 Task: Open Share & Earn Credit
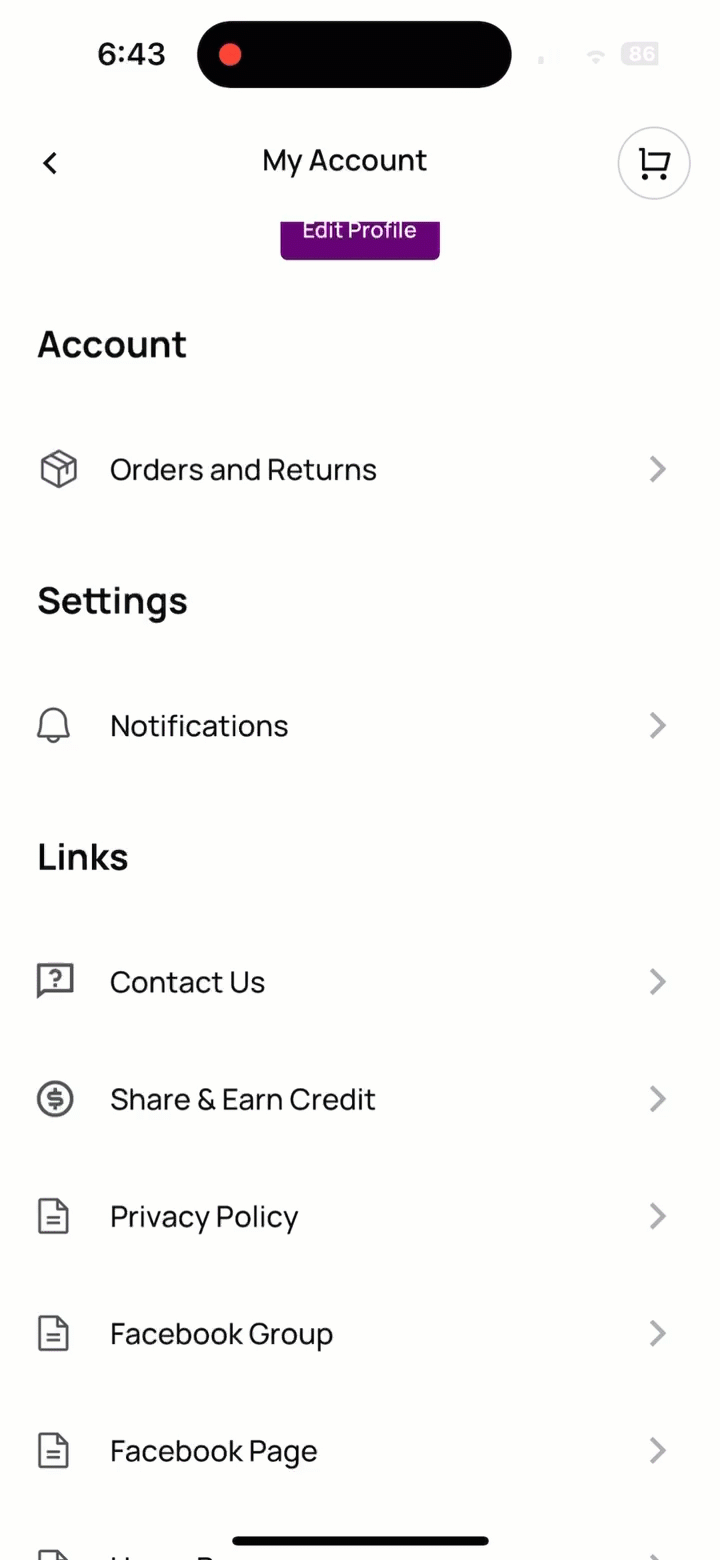352,1099
